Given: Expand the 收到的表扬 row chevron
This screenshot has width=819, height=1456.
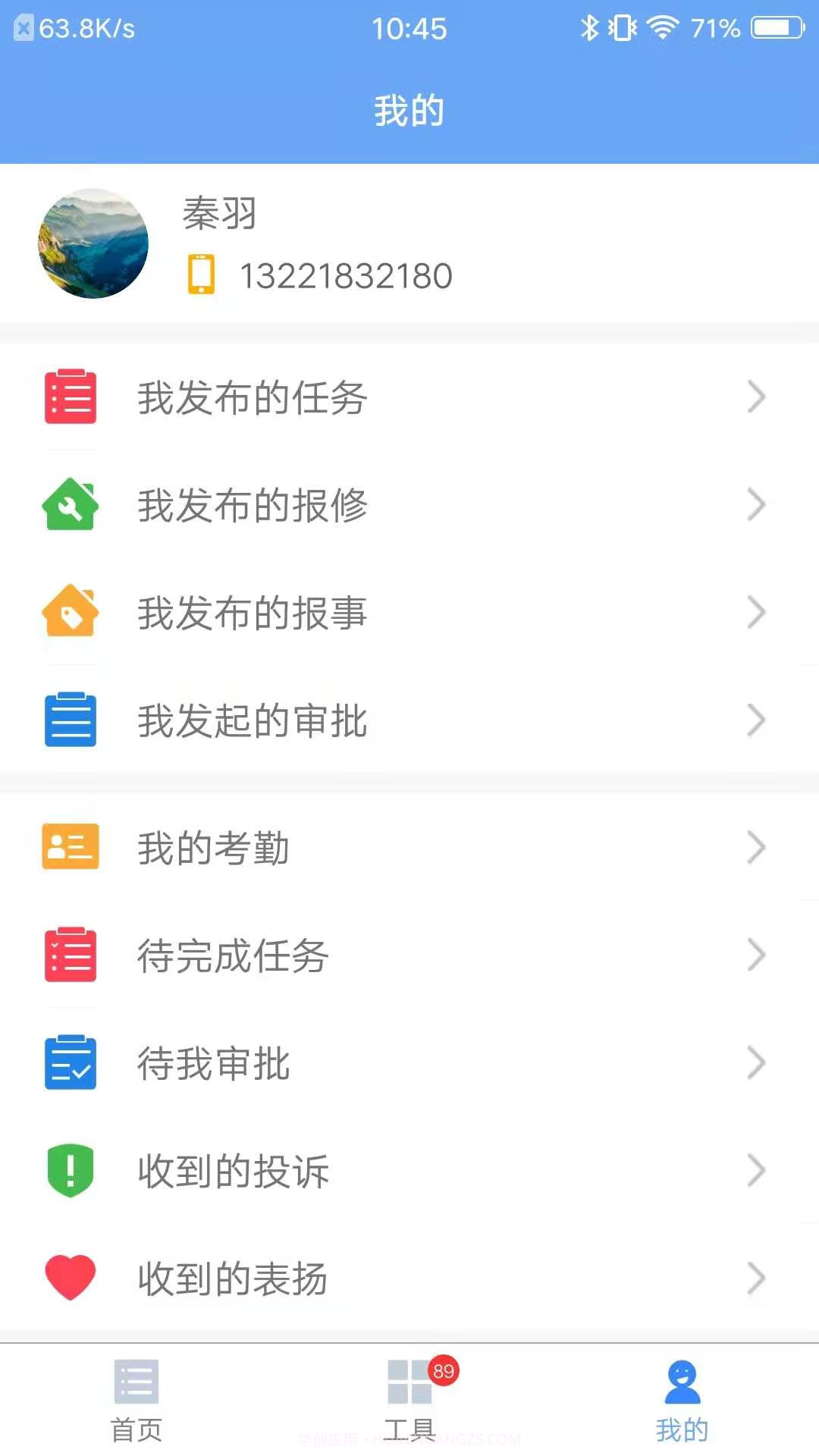Looking at the screenshot, I should click(756, 1278).
